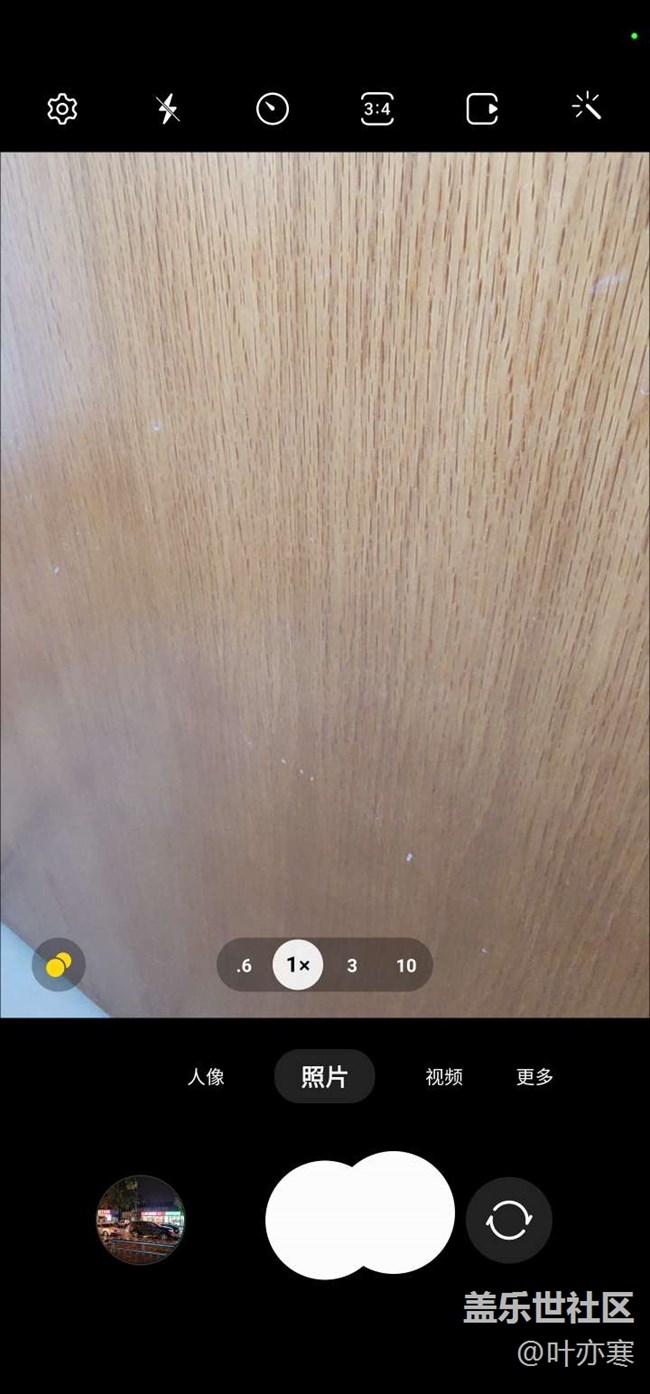Select the 10 zoom level
The width and height of the screenshot is (650, 1394).
click(406, 966)
